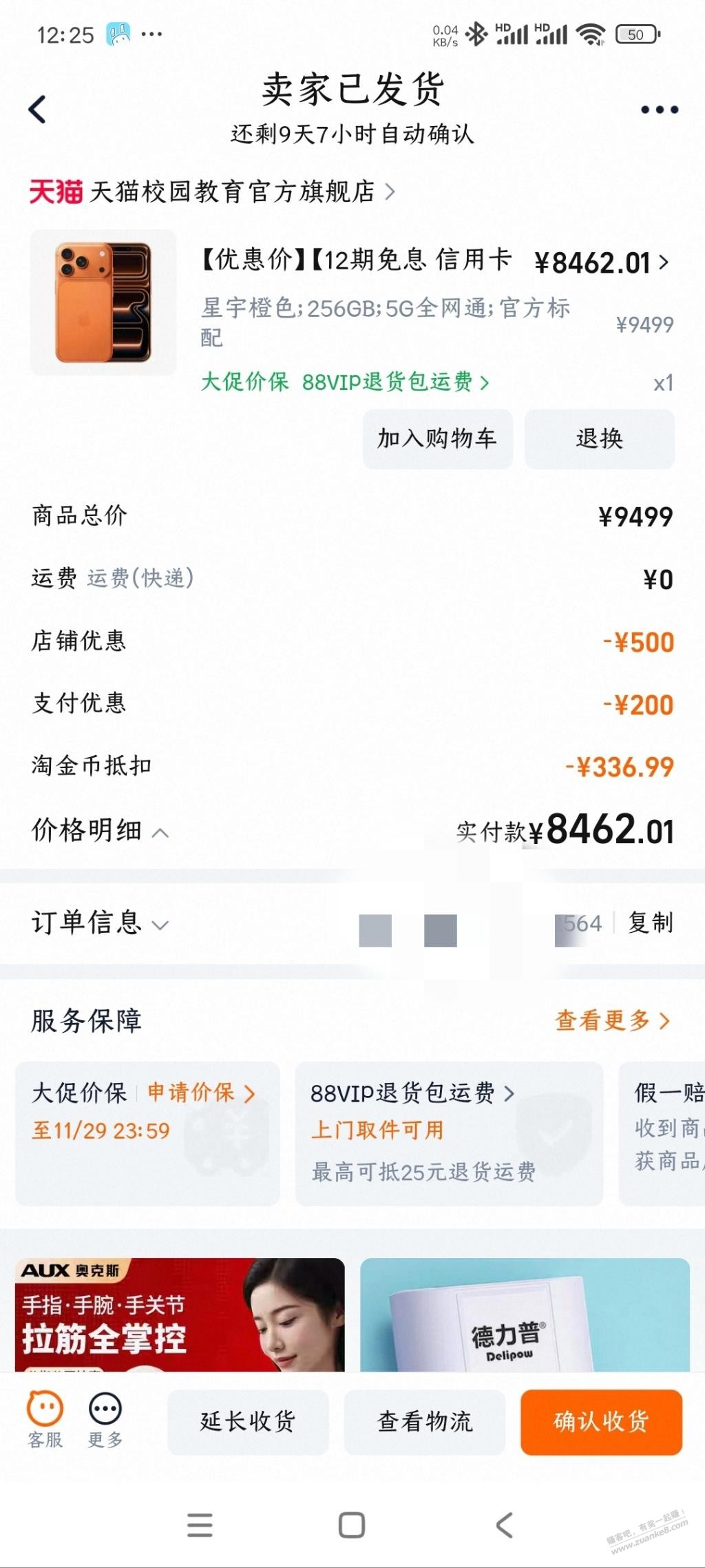705x1568 pixels.
Task: Tap 加入购物车 button
Action: point(437,439)
